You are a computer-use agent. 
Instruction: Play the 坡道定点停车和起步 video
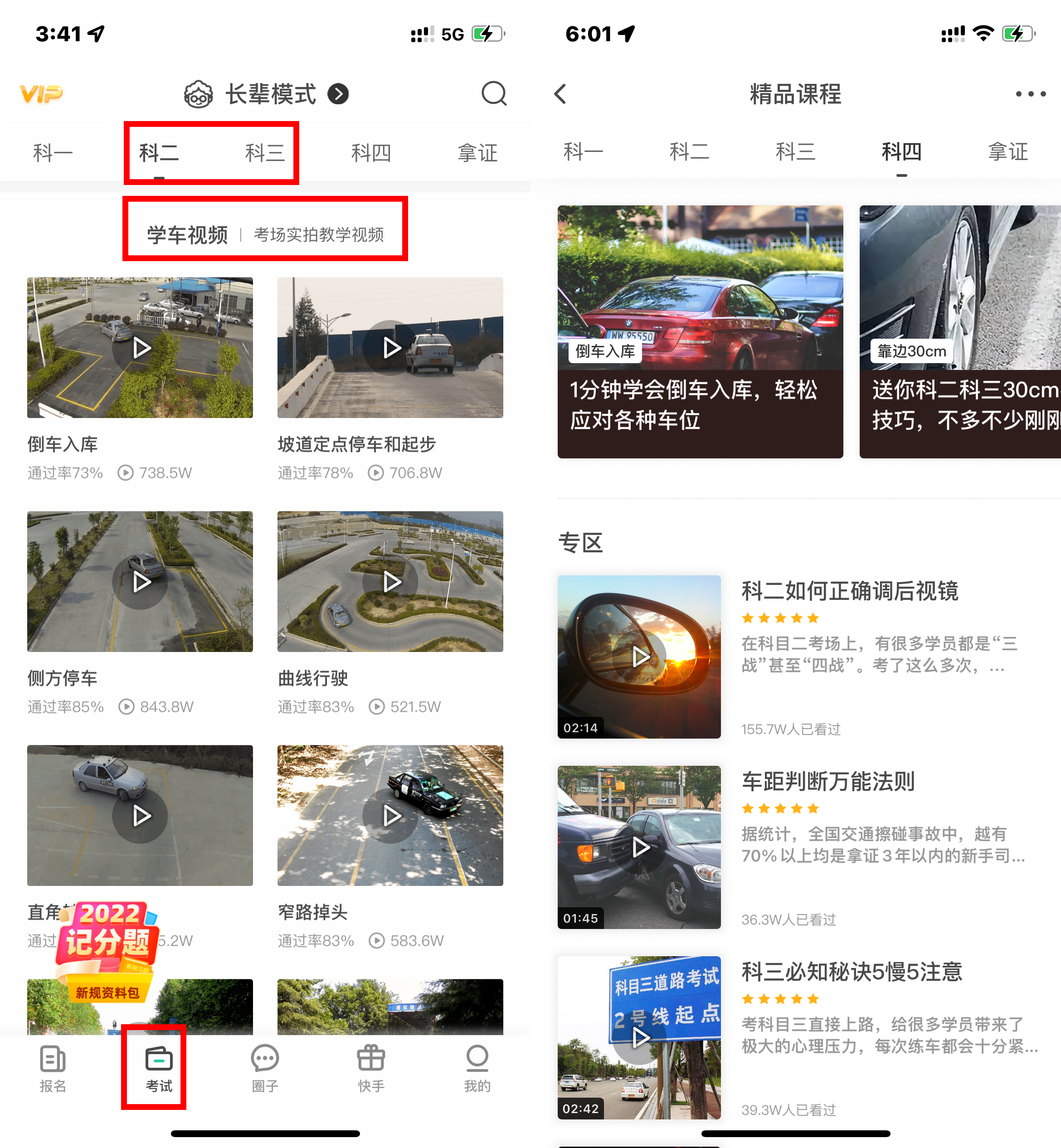(x=390, y=348)
